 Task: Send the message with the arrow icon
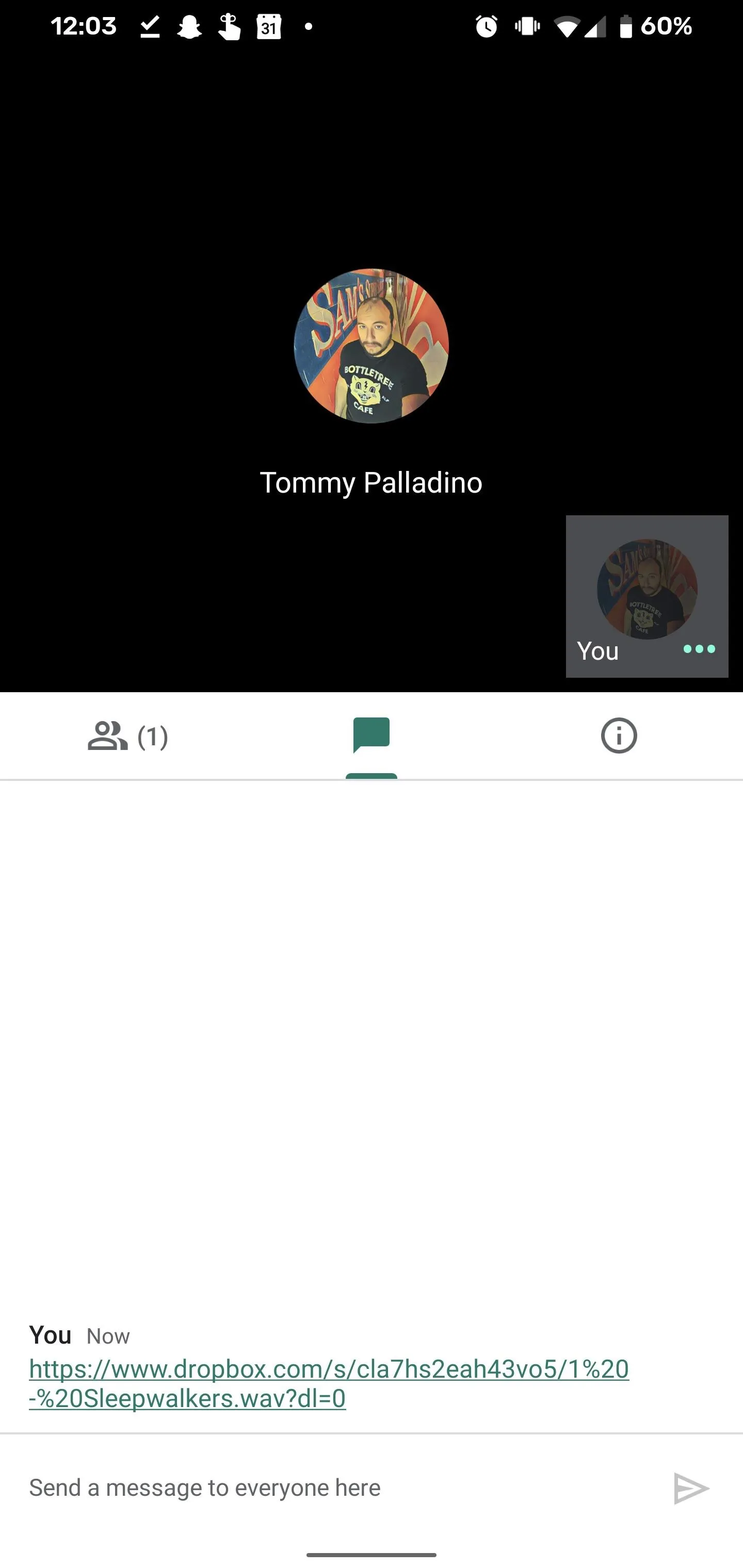coord(691,1488)
